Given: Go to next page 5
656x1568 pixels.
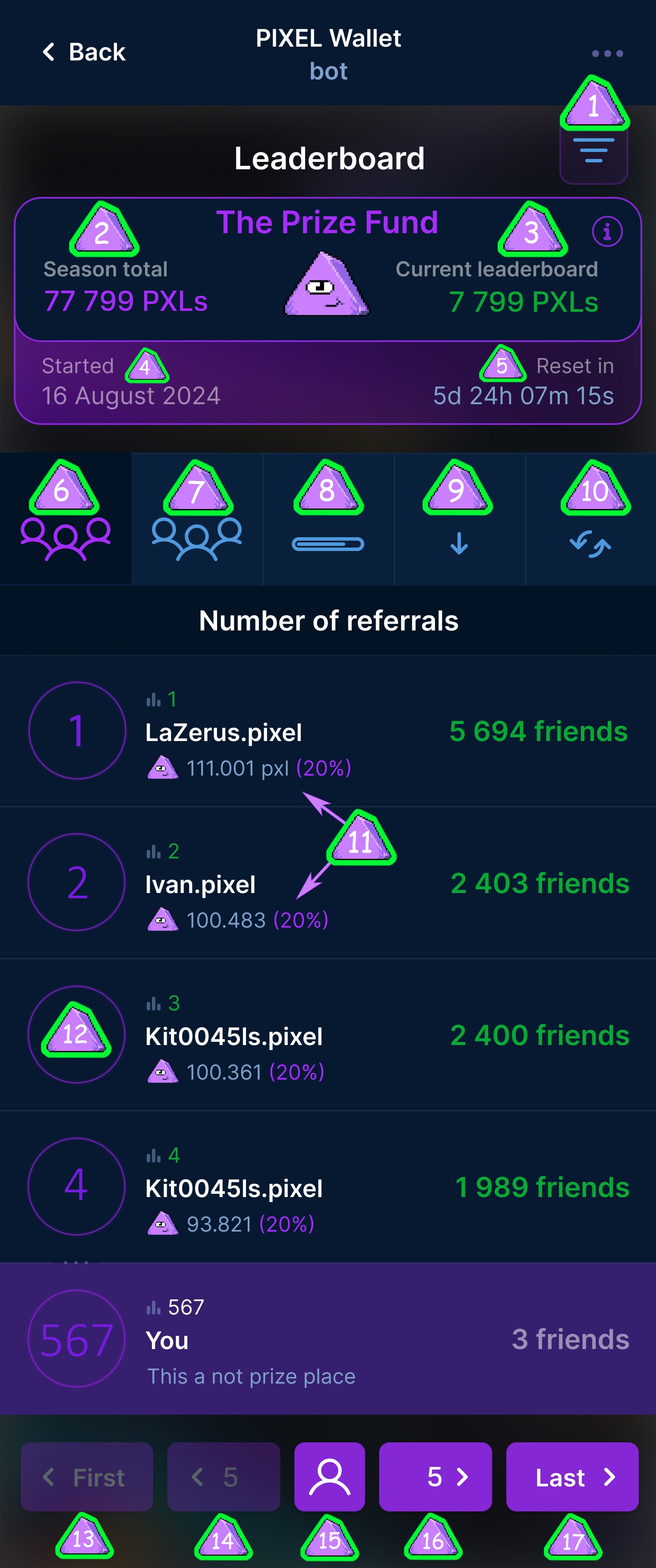Looking at the screenshot, I should (x=435, y=1477).
